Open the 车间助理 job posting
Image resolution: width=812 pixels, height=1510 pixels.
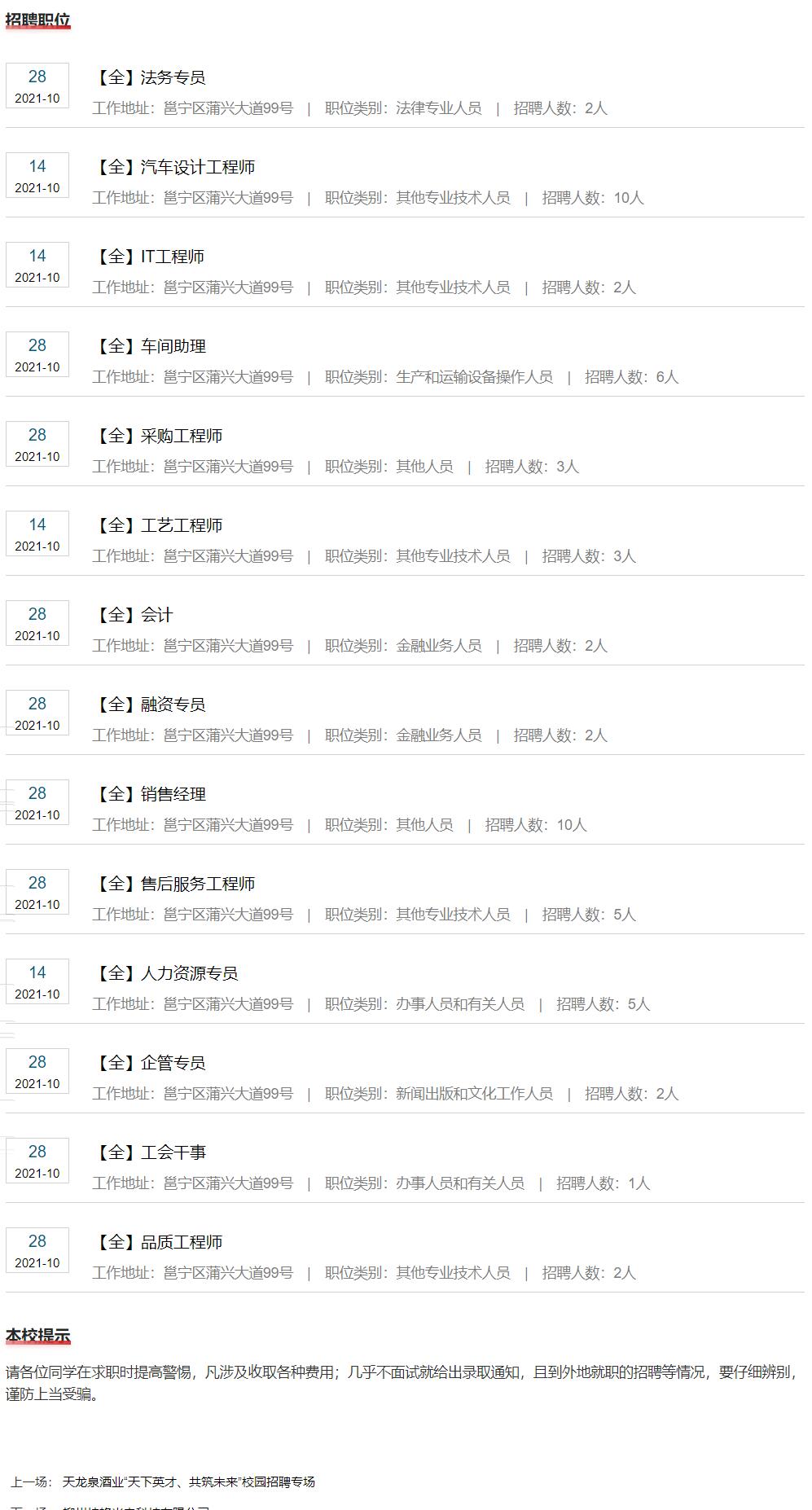point(147,346)
